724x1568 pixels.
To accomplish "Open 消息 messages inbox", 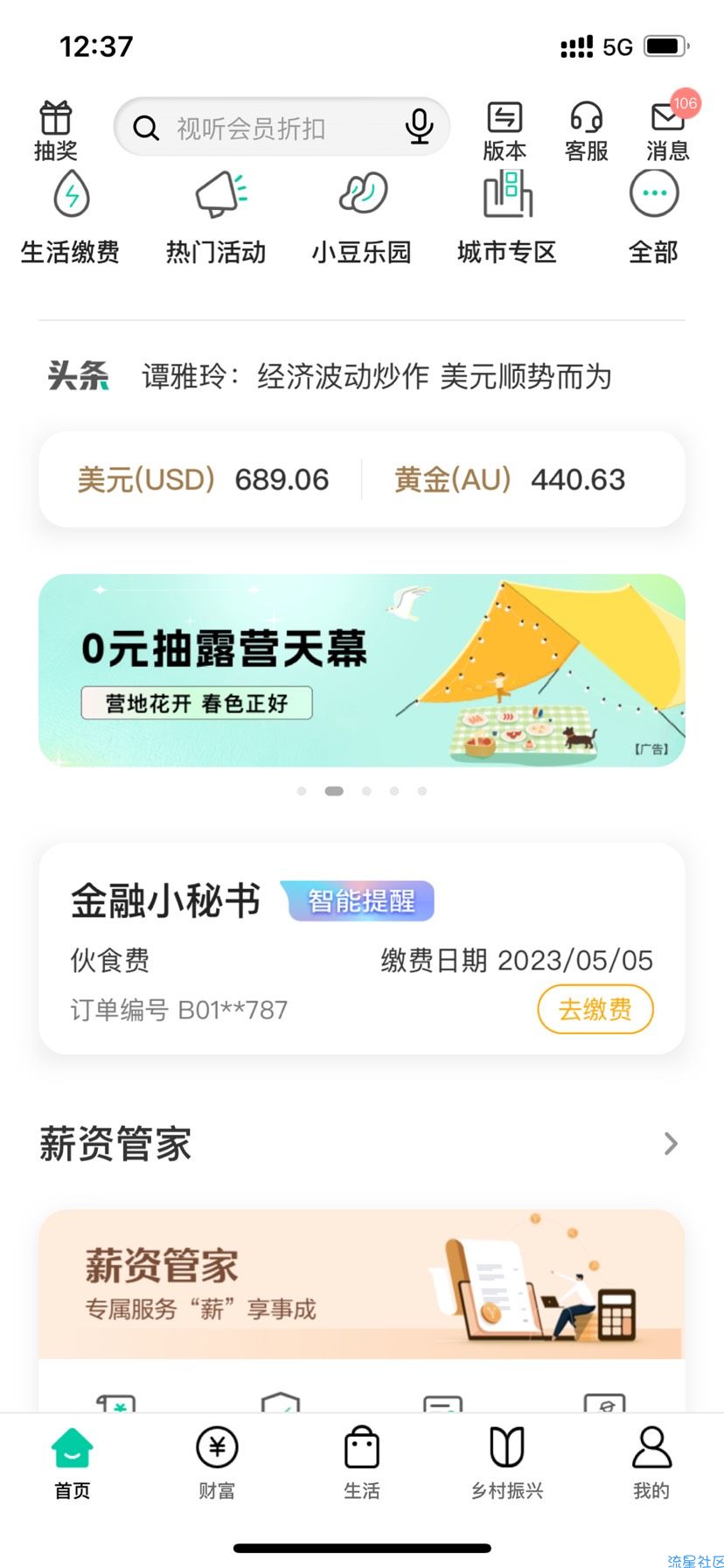I will click(668, 129).
